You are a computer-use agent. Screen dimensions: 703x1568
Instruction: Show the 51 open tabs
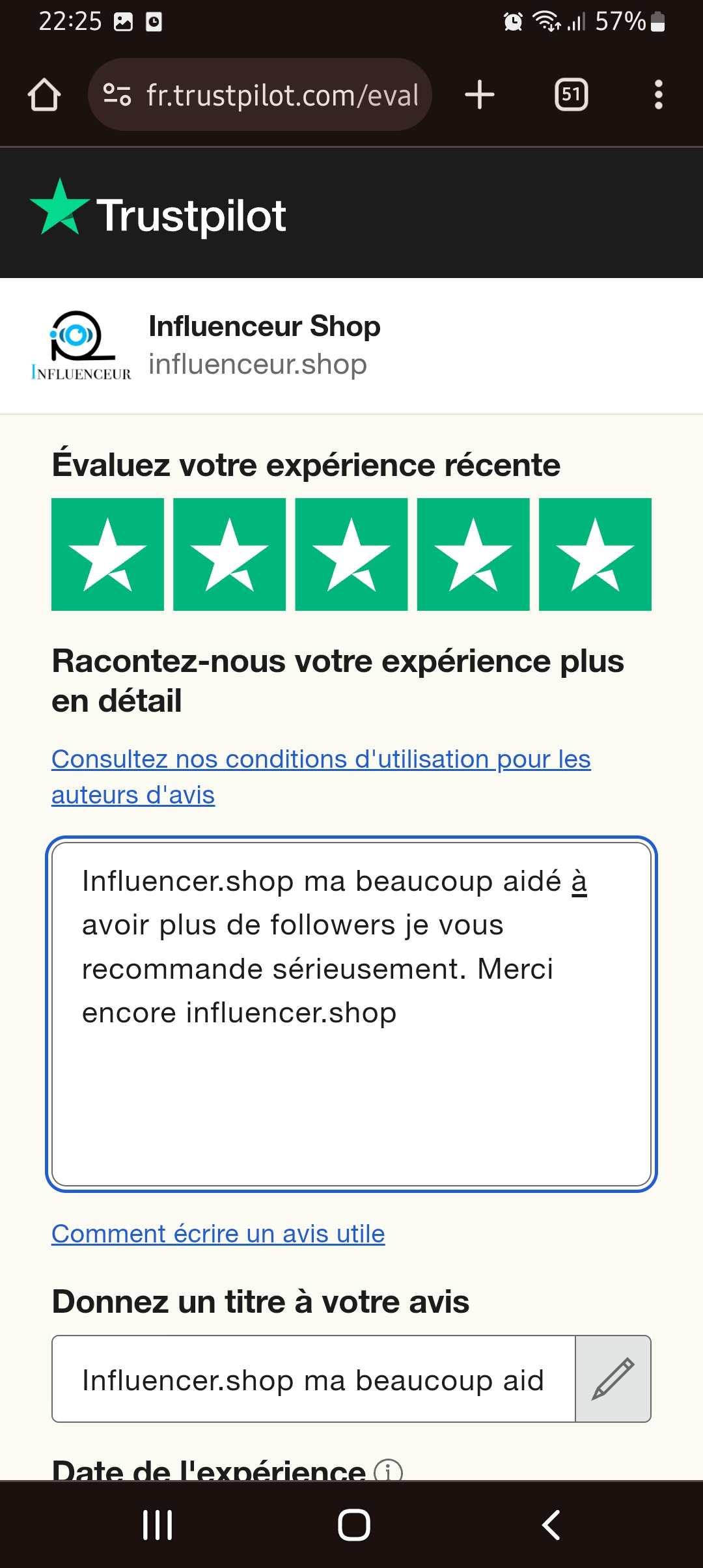(571, 95)
